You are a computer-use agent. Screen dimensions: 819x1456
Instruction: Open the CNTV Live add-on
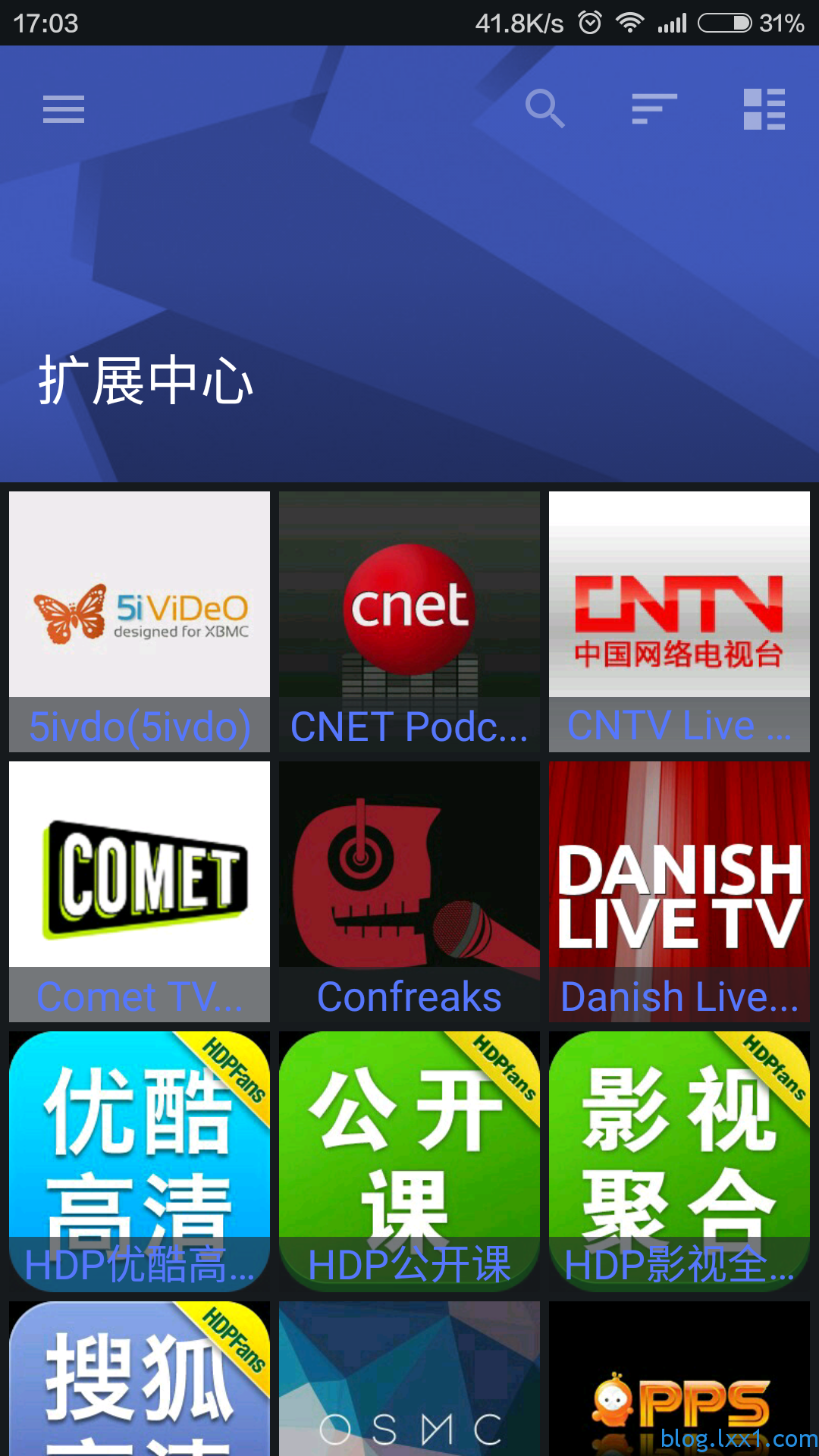(679, 622)
